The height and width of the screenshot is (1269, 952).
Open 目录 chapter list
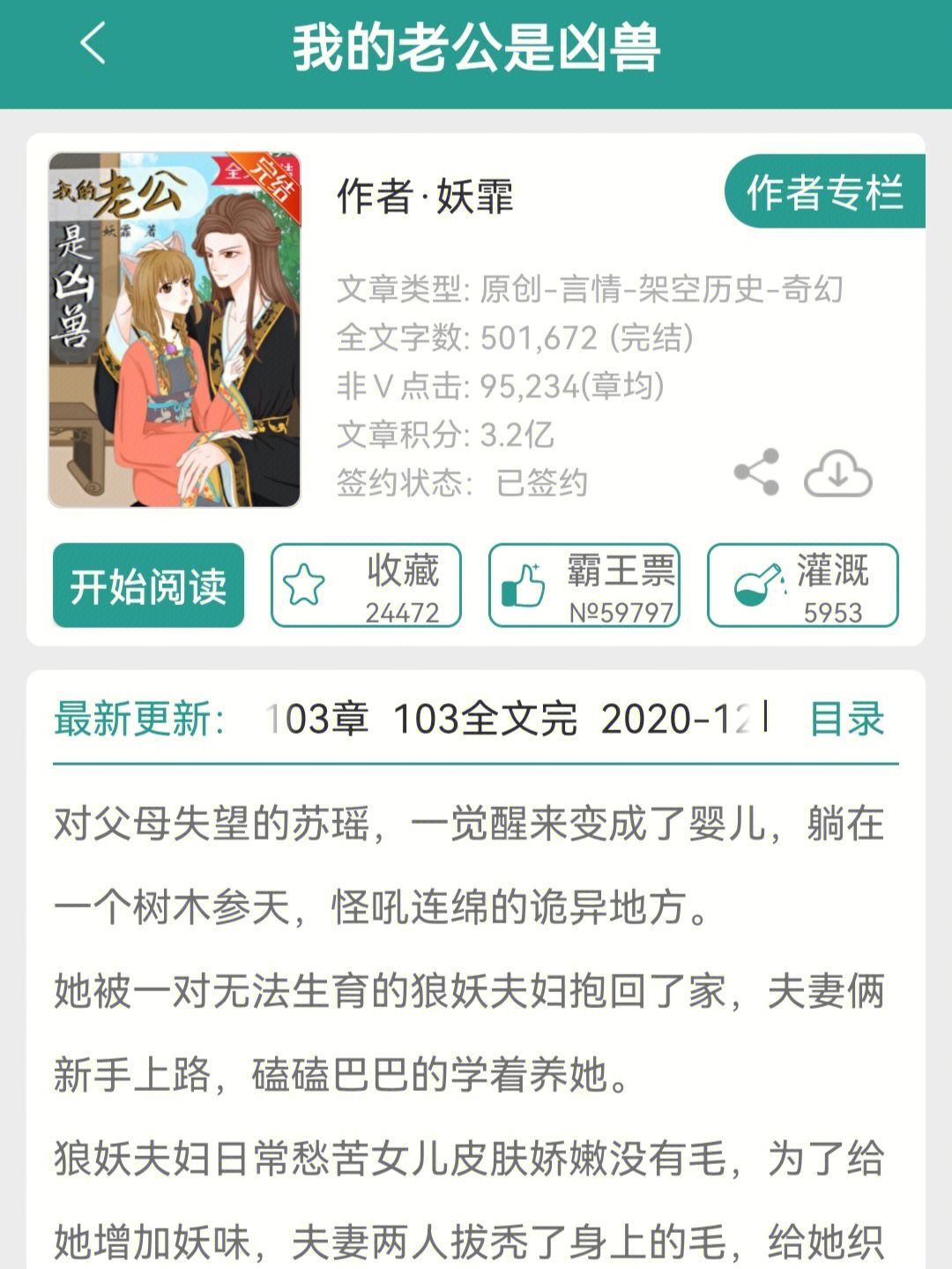click(x=846, y=719)
